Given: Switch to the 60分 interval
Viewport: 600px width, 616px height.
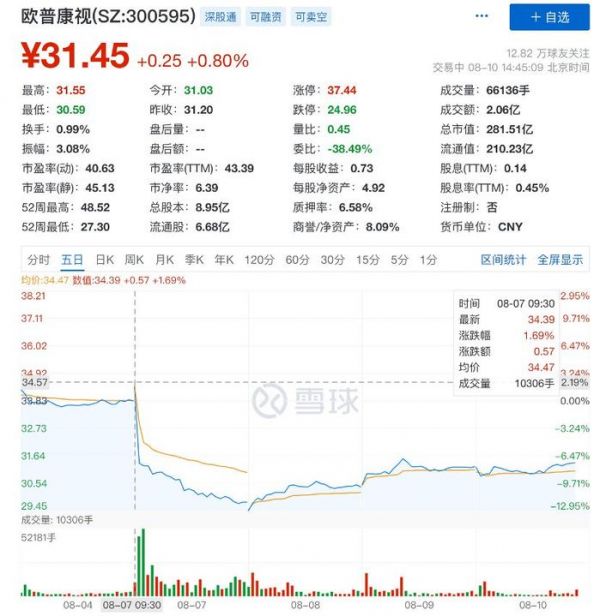Looking at the screenshot, I should point(297,259).
